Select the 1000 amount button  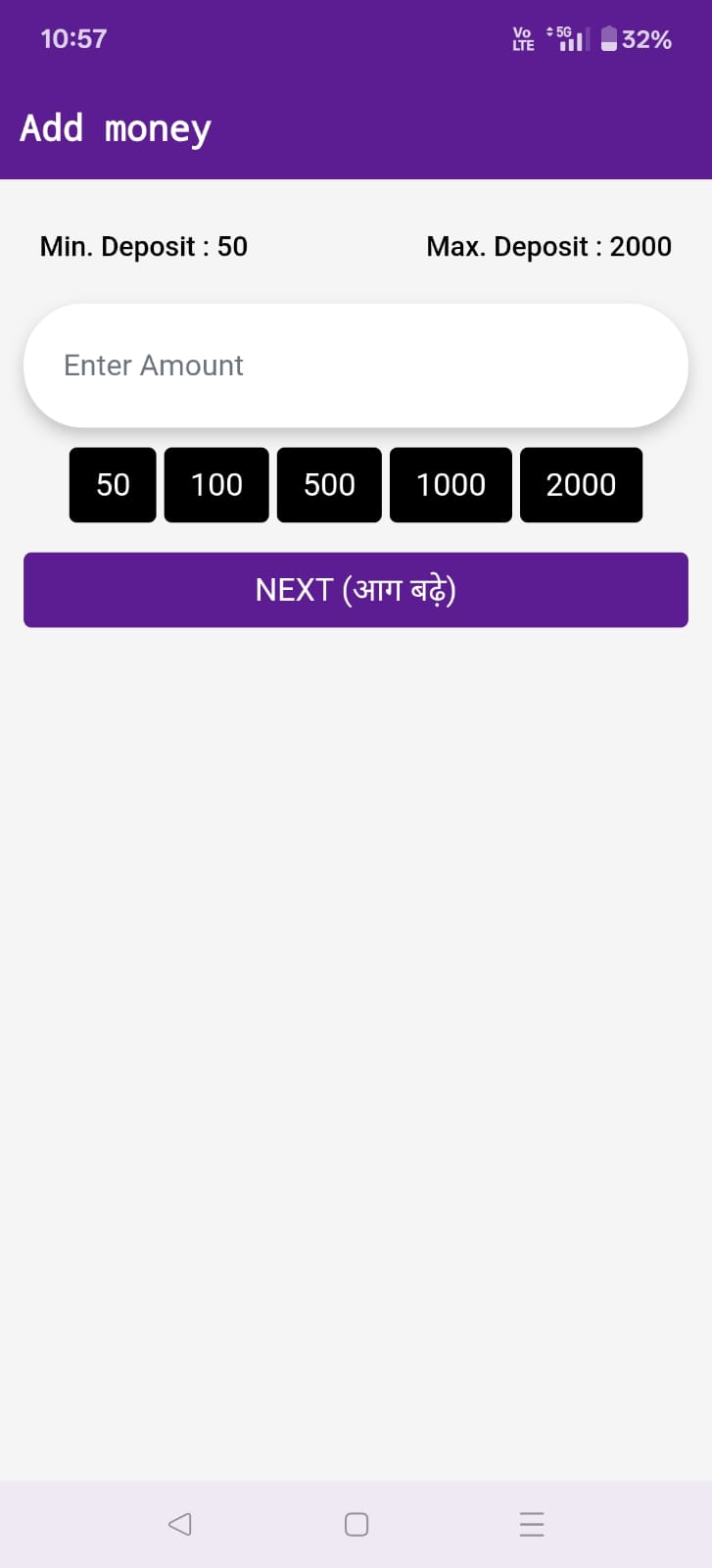(451, 485)
